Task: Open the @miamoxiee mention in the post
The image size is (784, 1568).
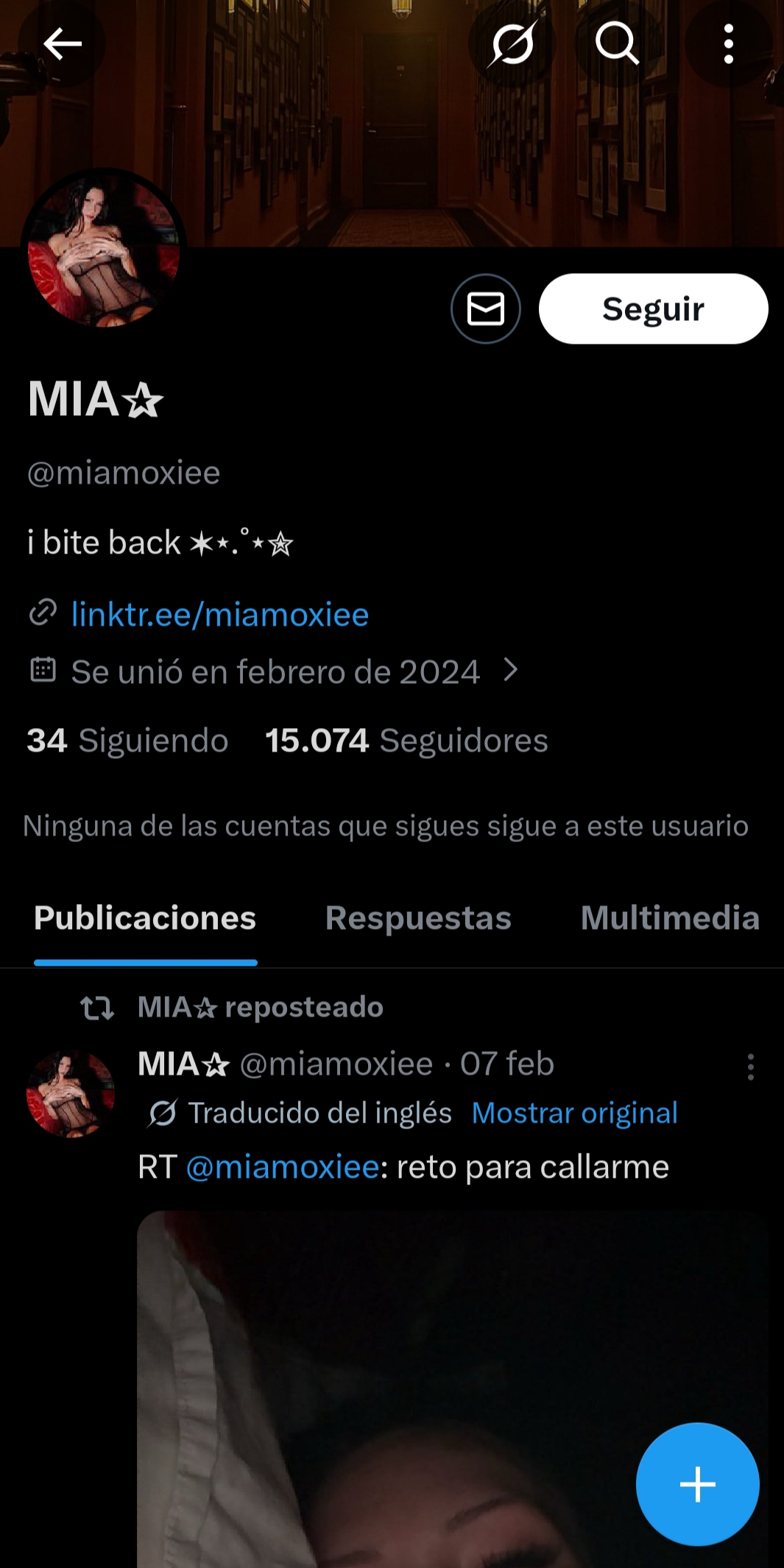Action: coord(283,1167)
